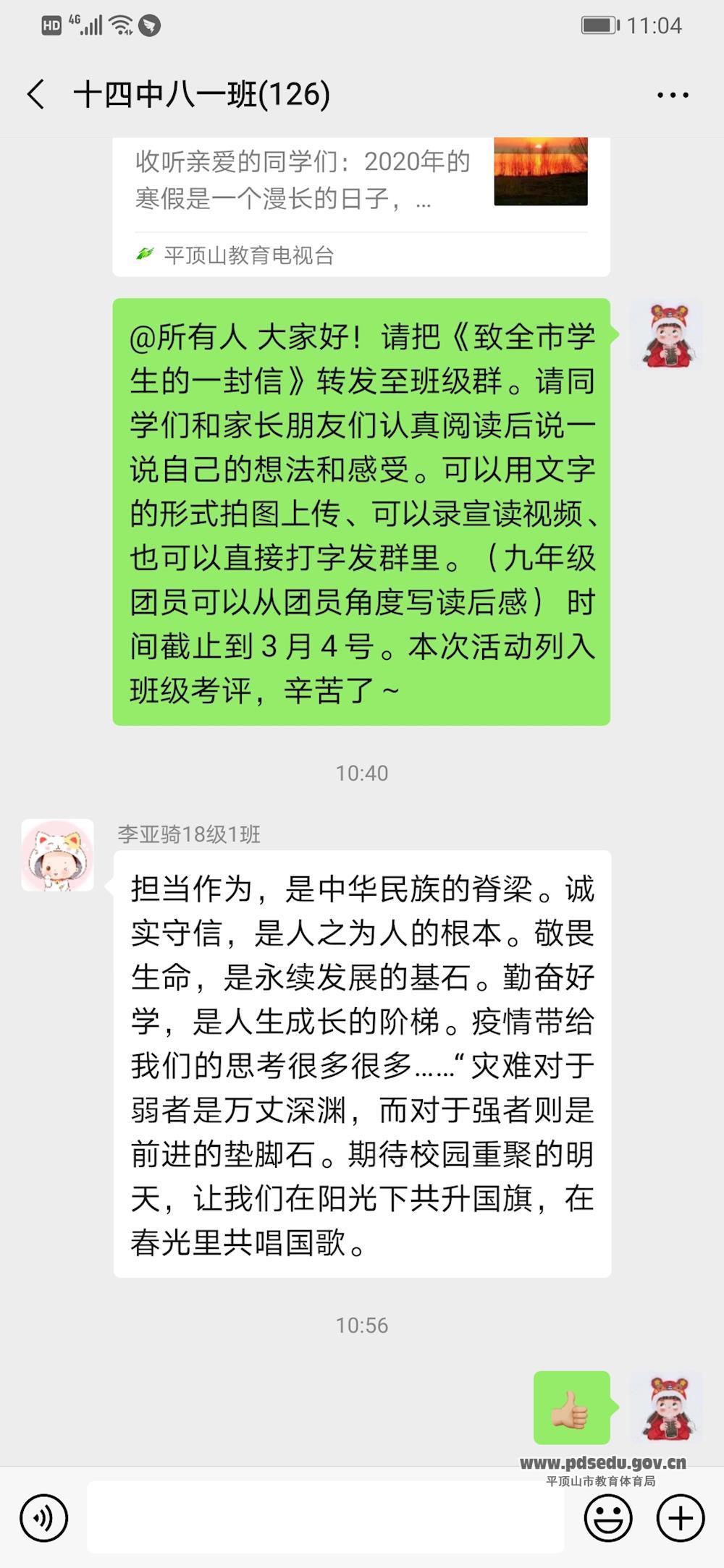Screen dimensions: 724x1568
Task: Open the plus attachment menu
Action: 680,1517
